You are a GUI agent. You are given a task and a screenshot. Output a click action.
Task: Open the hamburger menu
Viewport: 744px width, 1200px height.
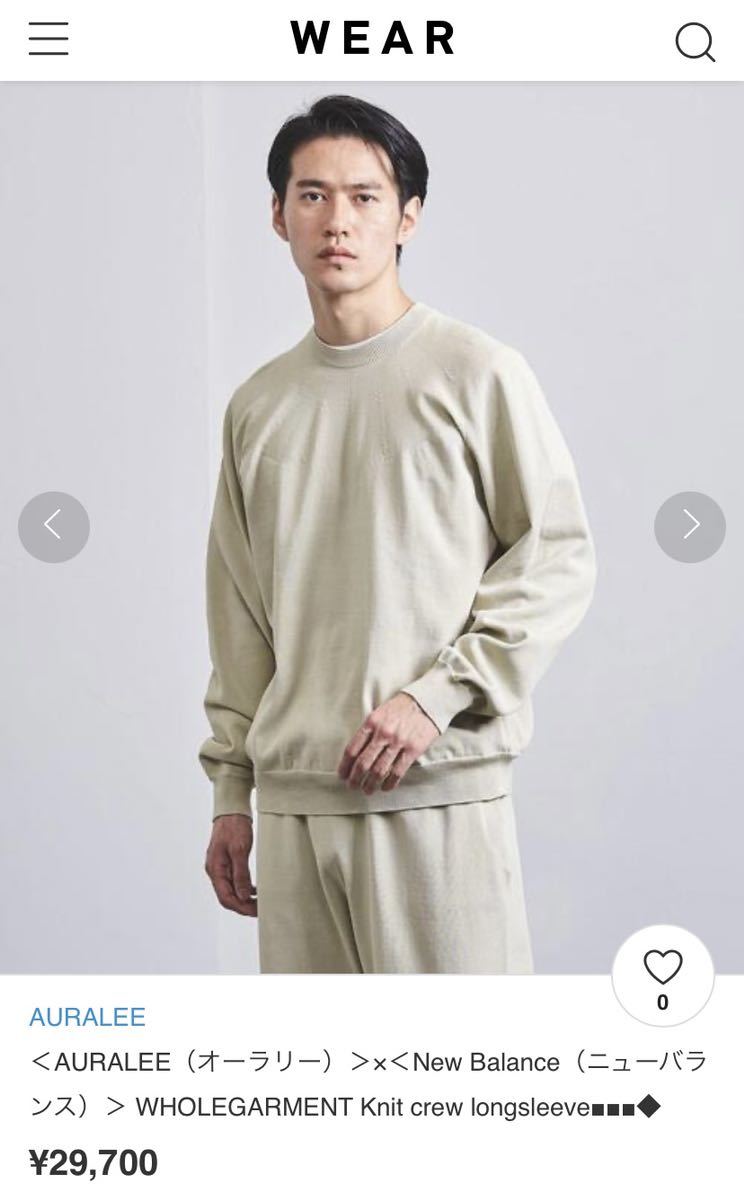48,40
